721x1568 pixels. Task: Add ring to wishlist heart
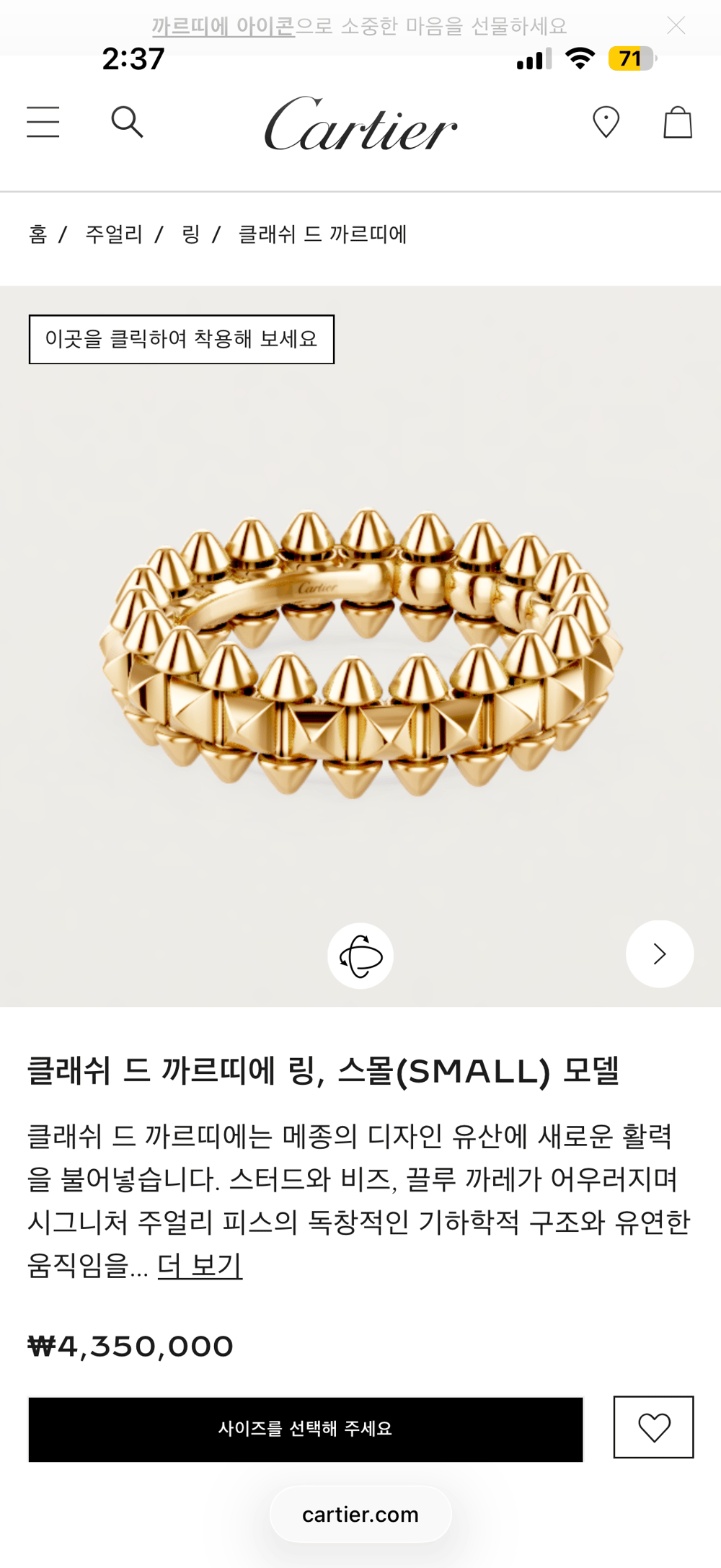point(653,1427)
